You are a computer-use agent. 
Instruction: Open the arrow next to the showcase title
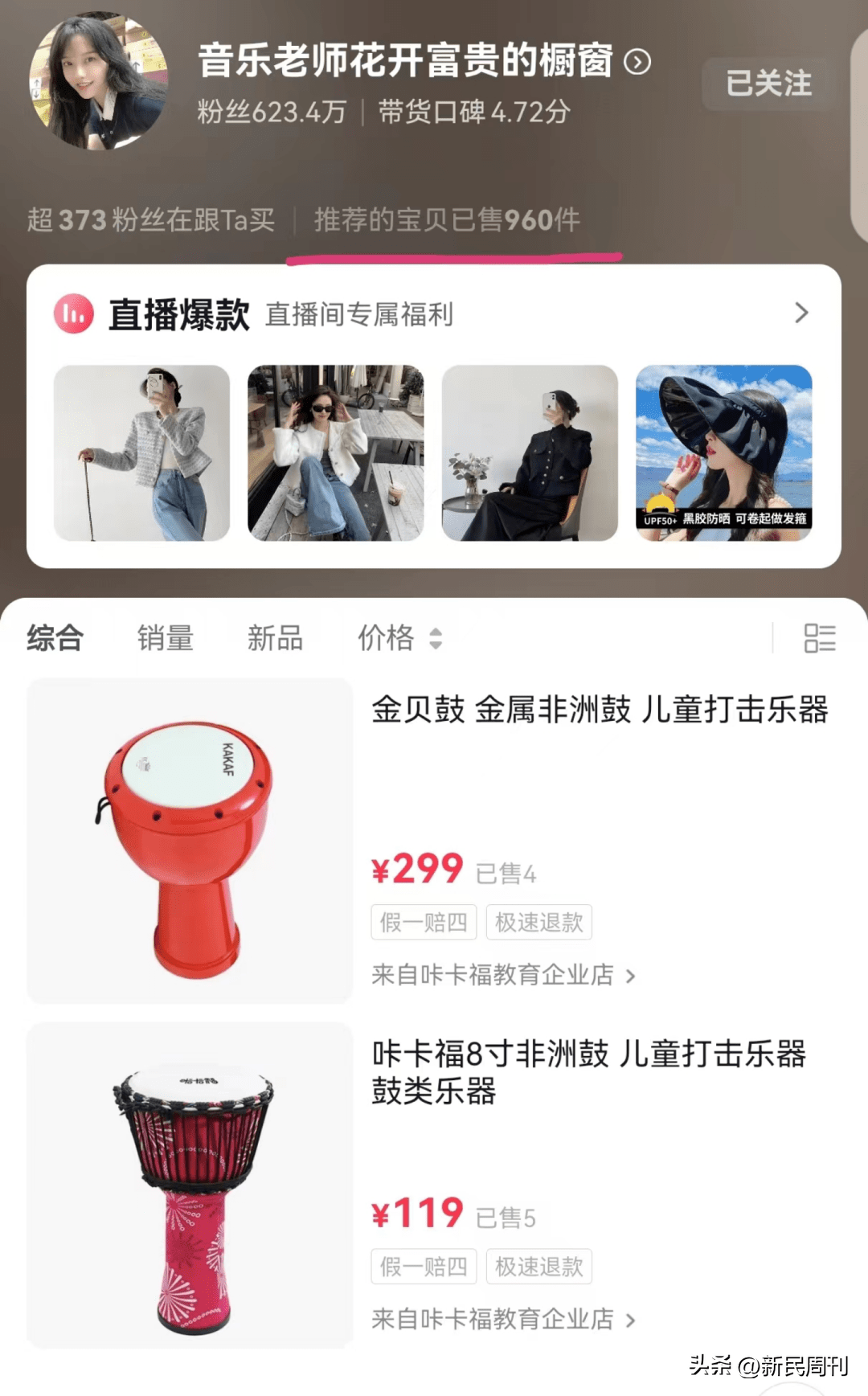tap(637, 62)
